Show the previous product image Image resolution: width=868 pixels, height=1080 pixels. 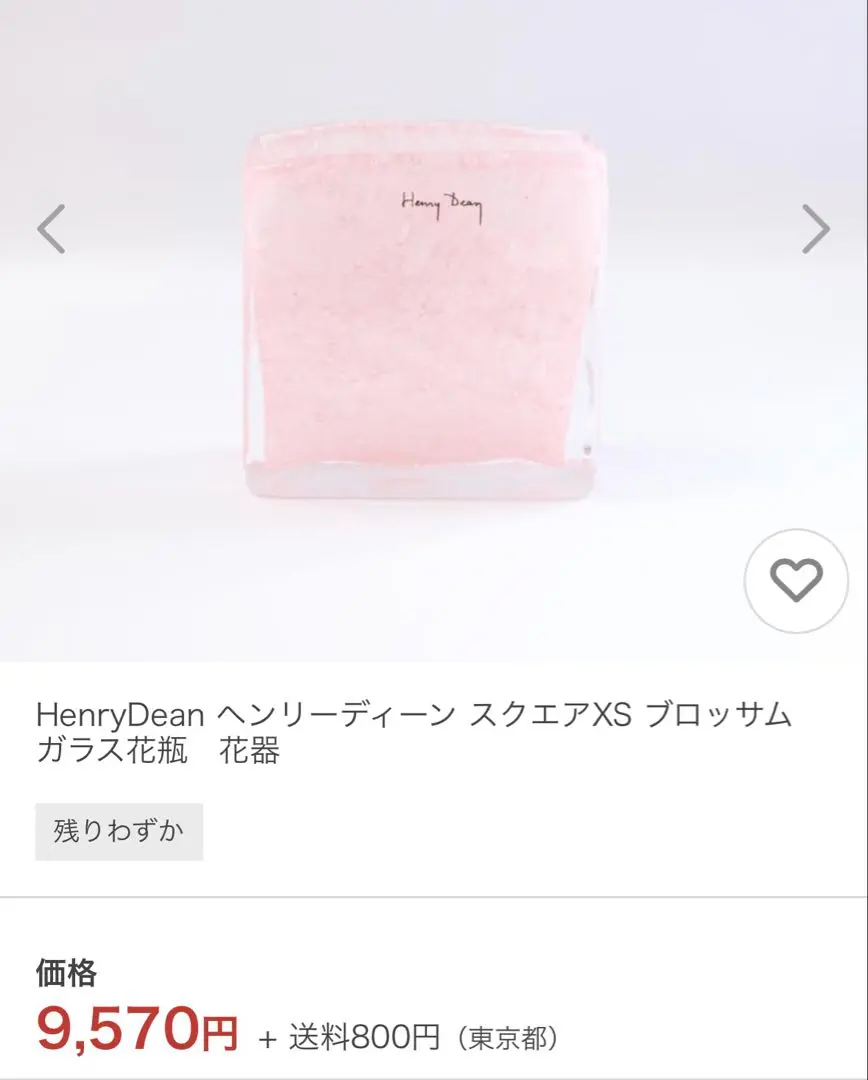coord(51,229)
